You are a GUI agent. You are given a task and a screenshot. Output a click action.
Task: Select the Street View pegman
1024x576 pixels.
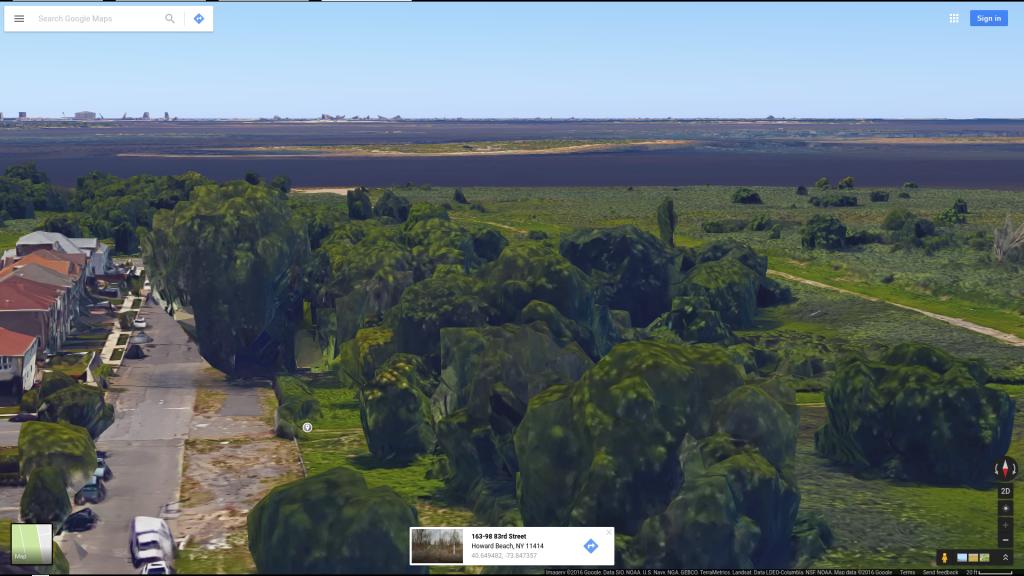click(x=944, y=557)
